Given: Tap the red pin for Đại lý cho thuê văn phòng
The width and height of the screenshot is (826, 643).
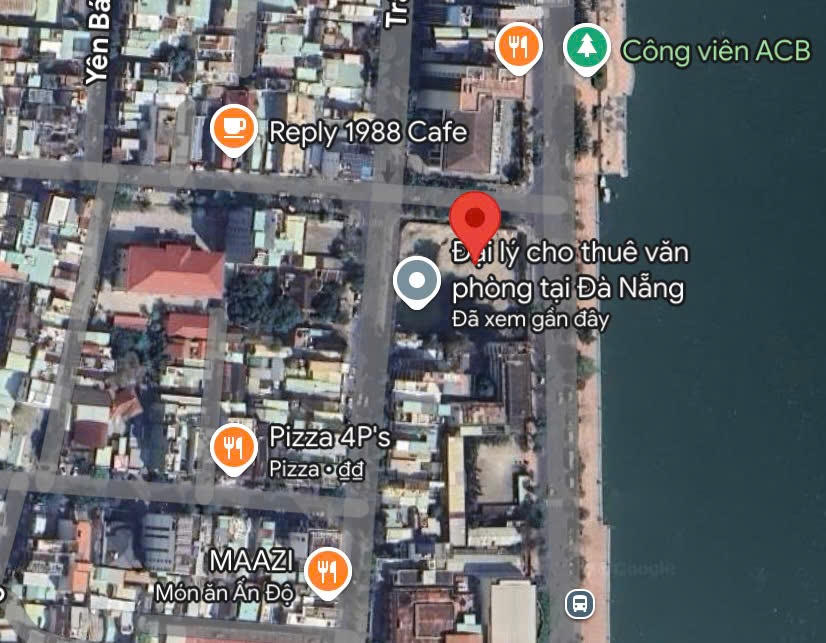Looking at the screenshot, I should [x=475, y=220].
